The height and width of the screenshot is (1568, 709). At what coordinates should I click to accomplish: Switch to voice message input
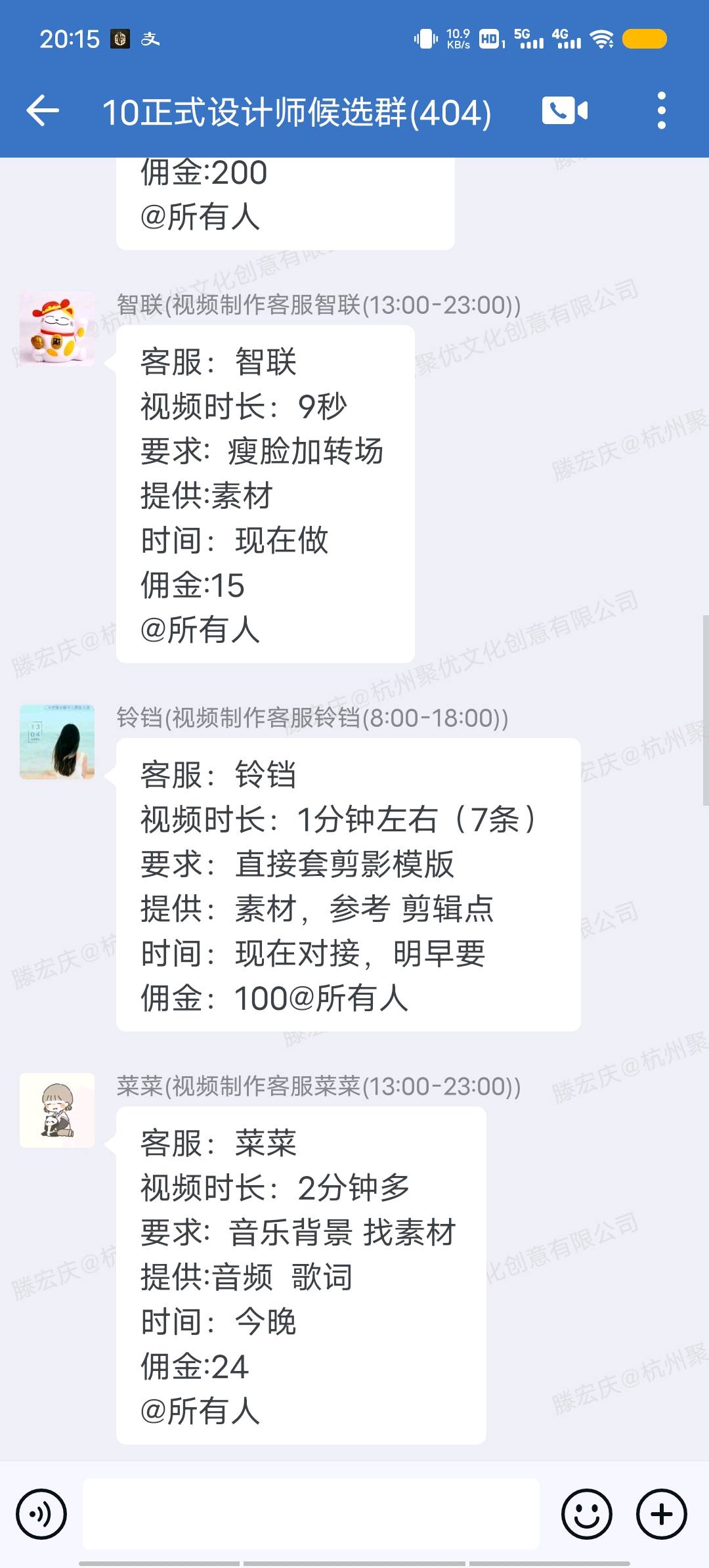point(41,1514)
